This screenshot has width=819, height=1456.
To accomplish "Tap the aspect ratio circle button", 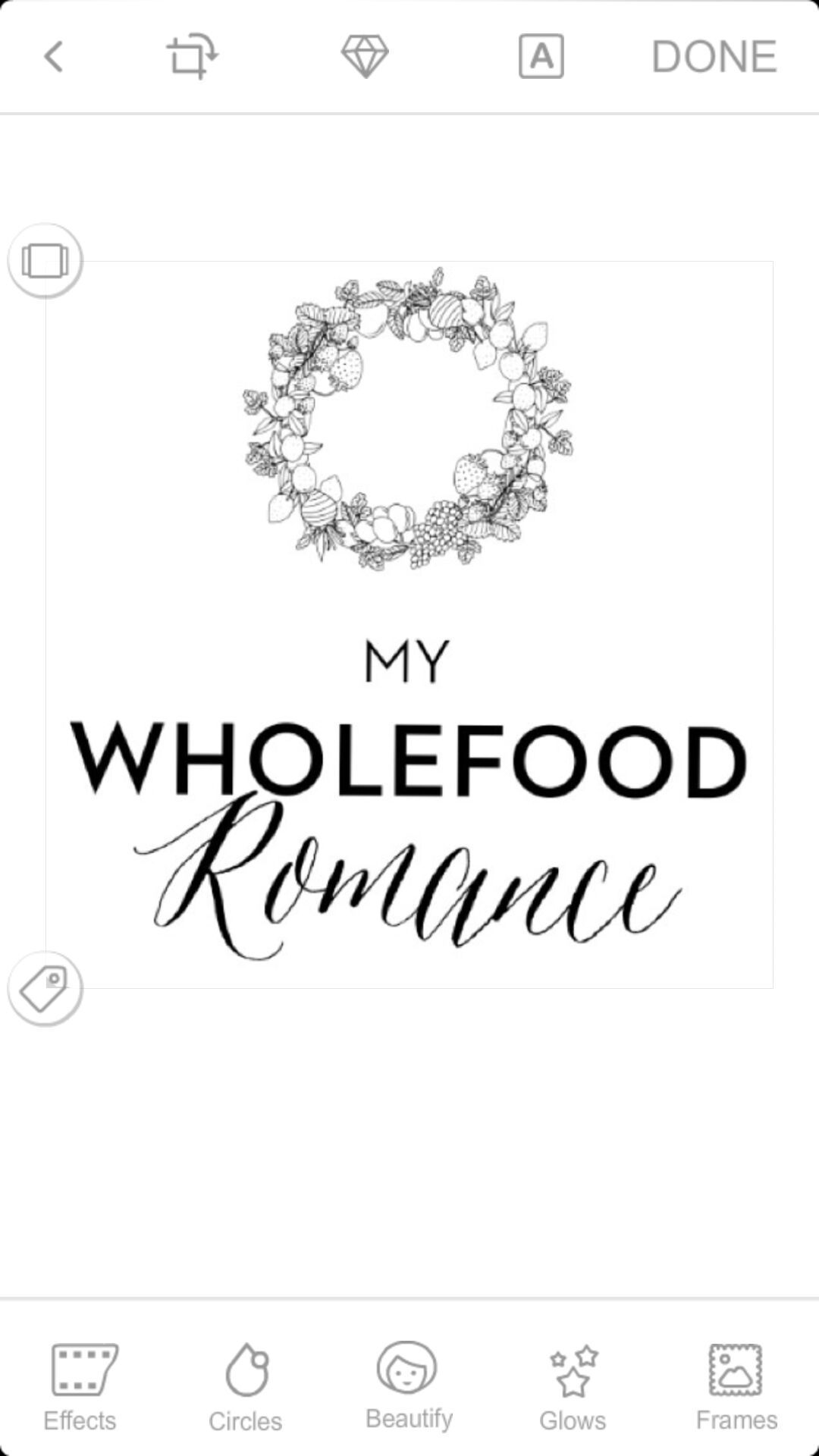I will 45,260.
